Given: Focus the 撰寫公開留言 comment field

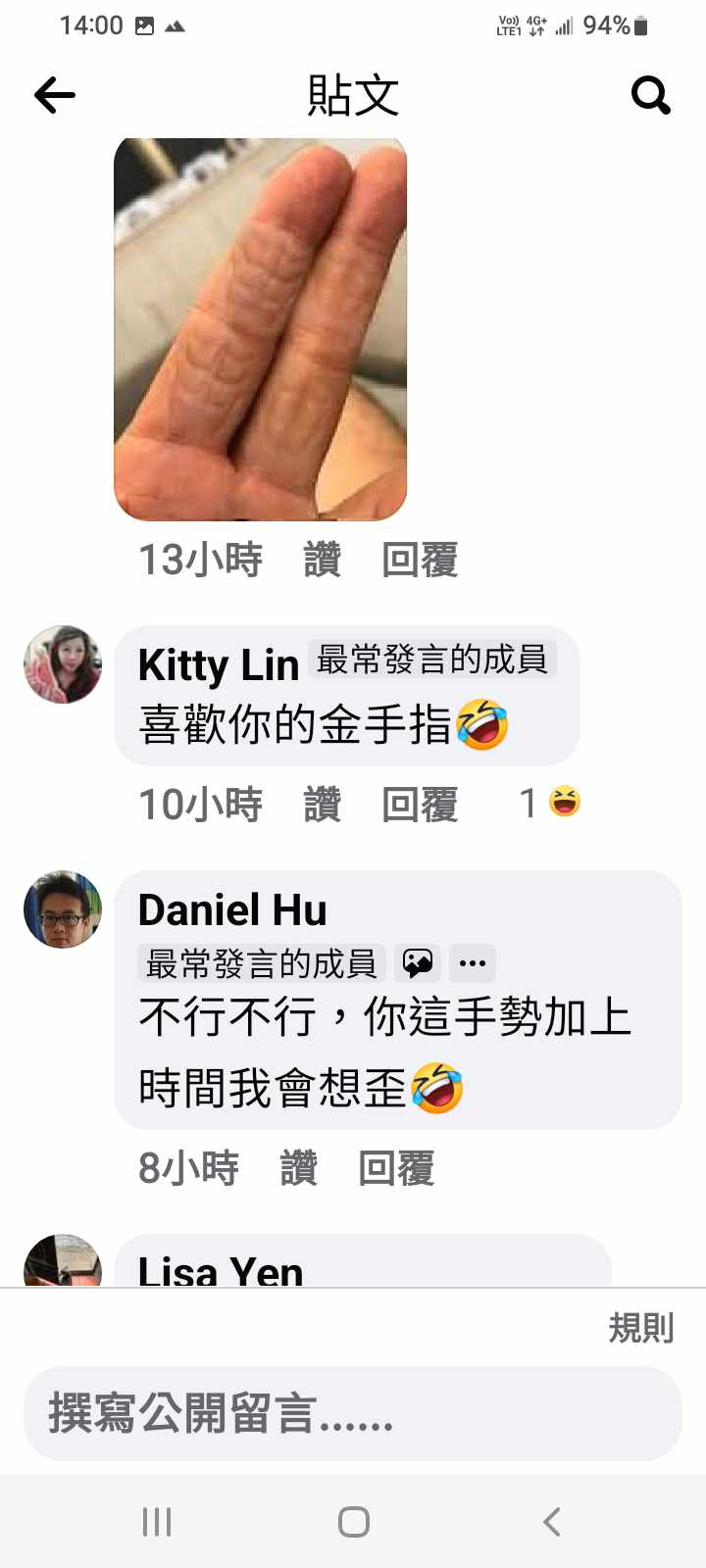Looking at the screenshot, I should point(352,1414).
